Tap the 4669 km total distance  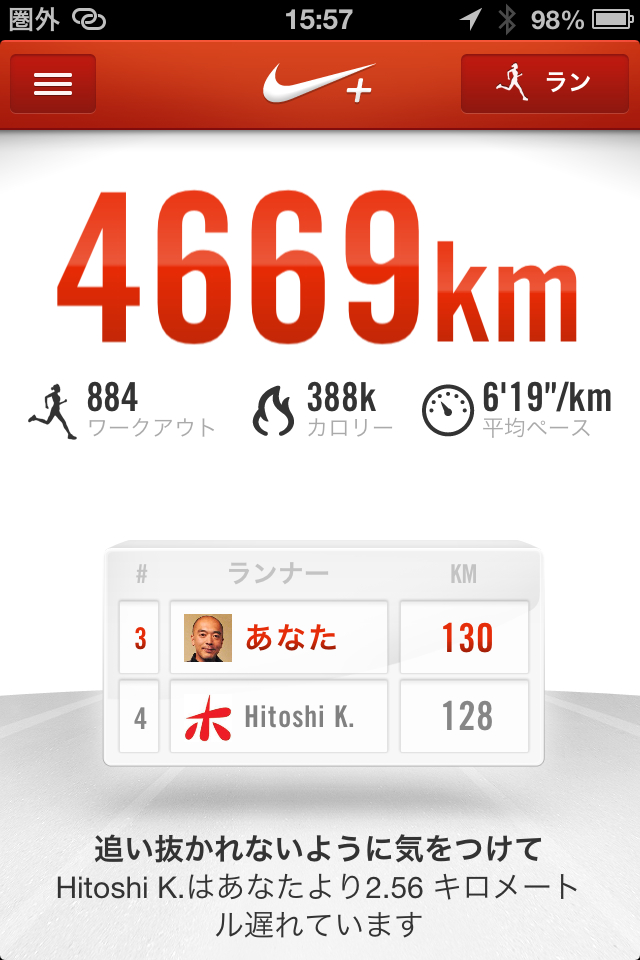tap(318, 265)
